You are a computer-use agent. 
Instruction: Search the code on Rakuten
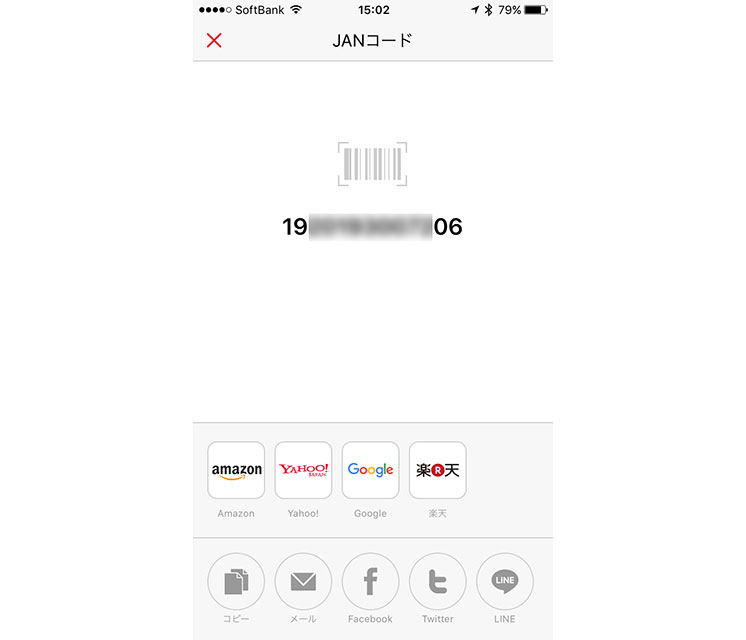point(437,470)
